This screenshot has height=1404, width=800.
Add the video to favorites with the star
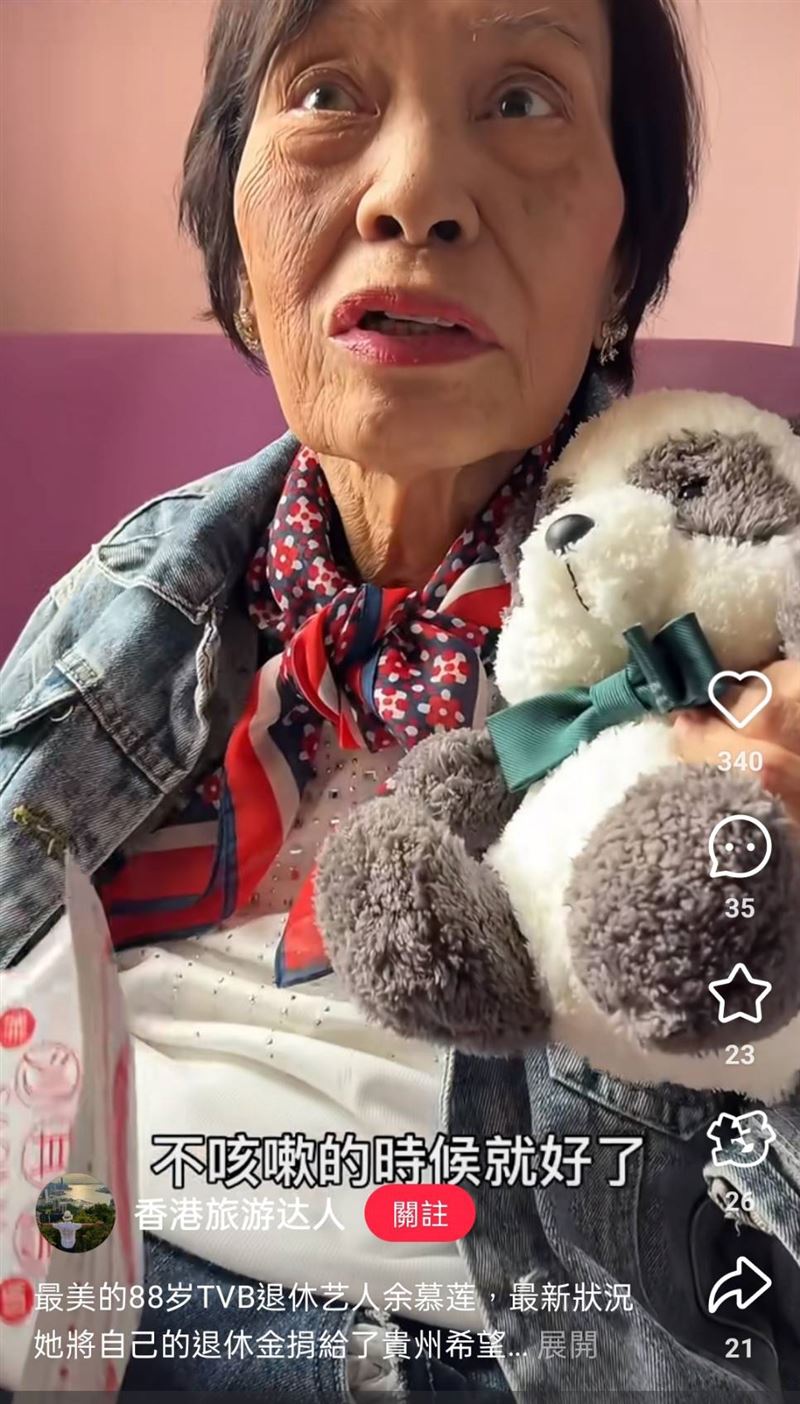[x=739, y=993]
